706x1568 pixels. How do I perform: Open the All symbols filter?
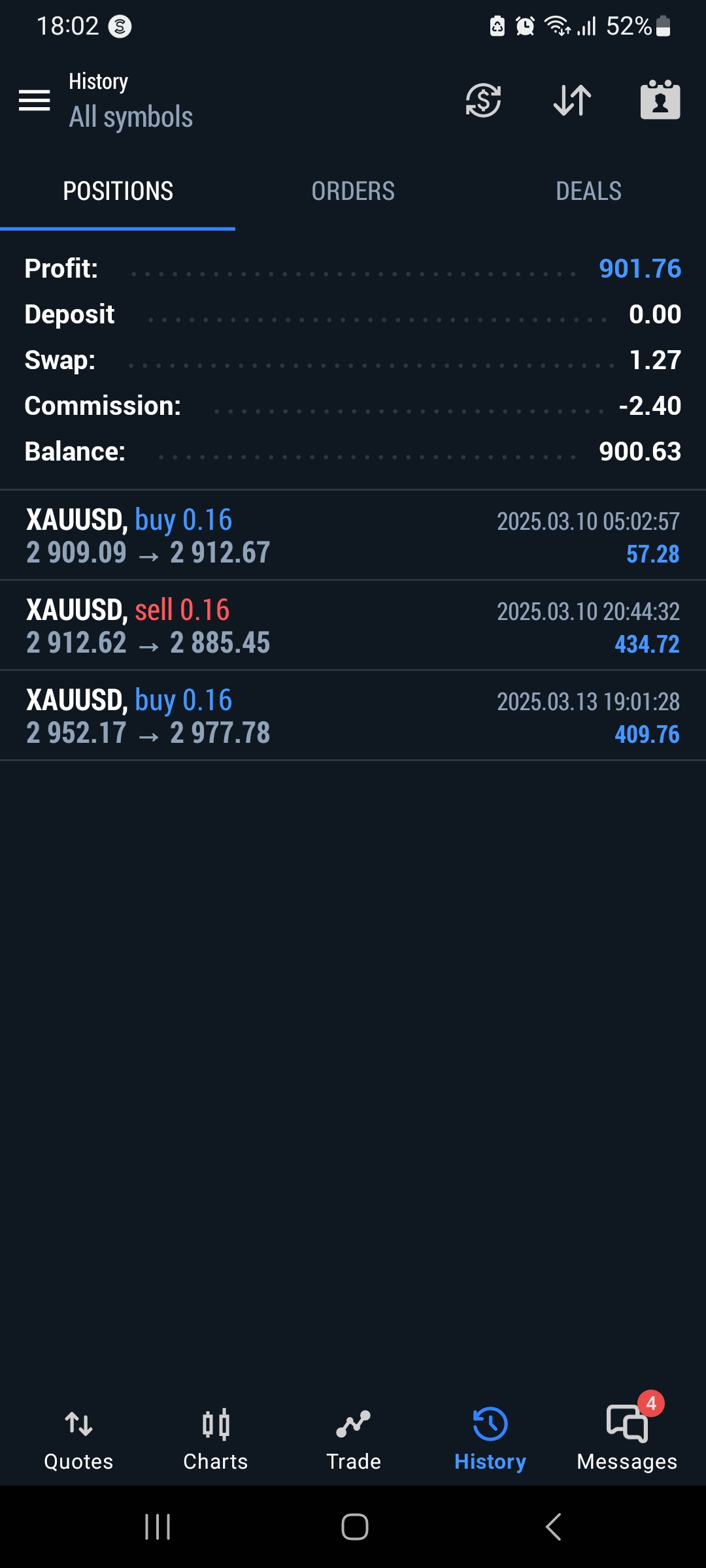point(131,116)
